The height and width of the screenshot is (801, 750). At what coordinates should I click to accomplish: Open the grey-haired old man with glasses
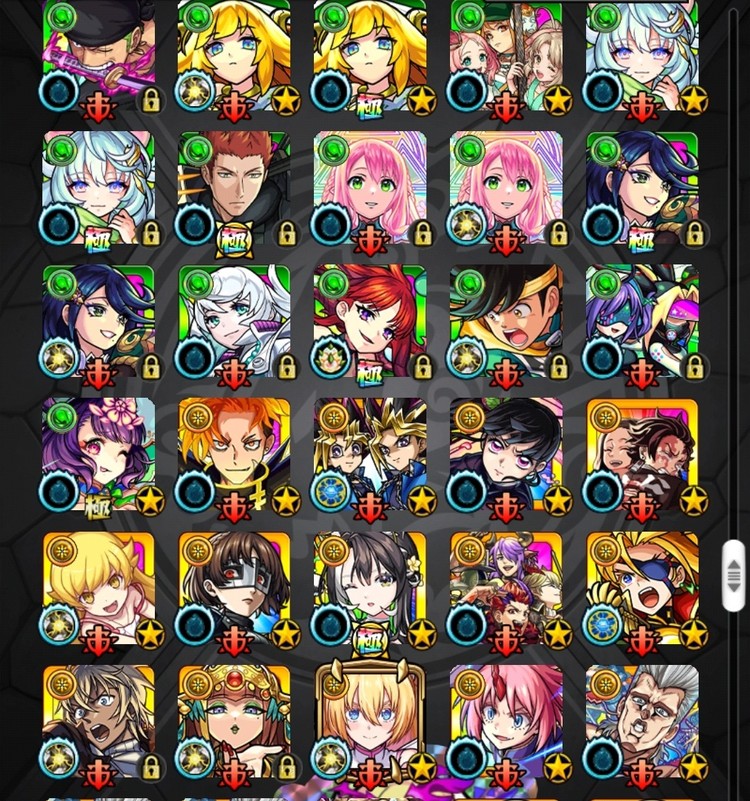[642, 718]
